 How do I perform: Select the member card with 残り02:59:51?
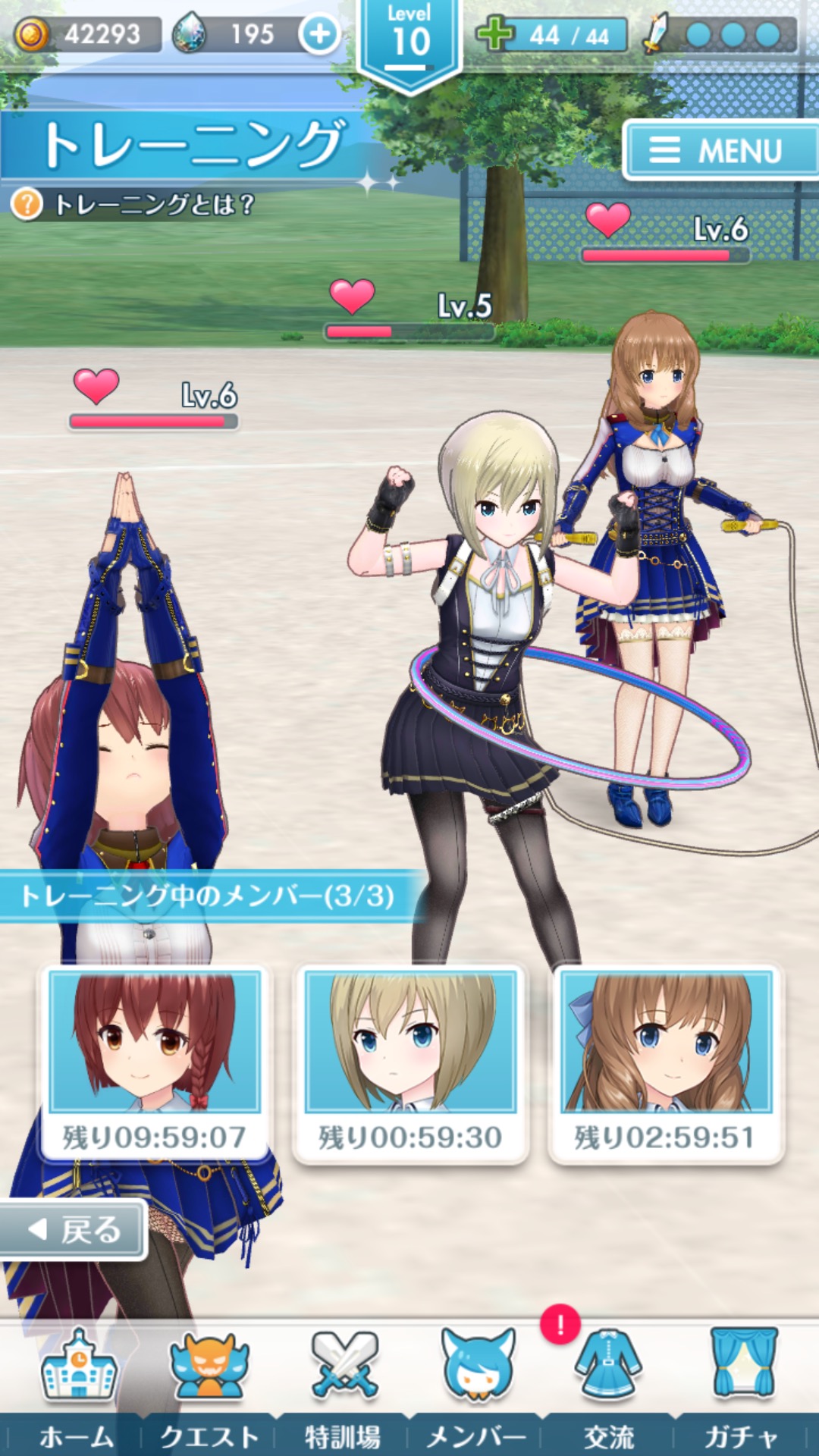(666, 1063)
